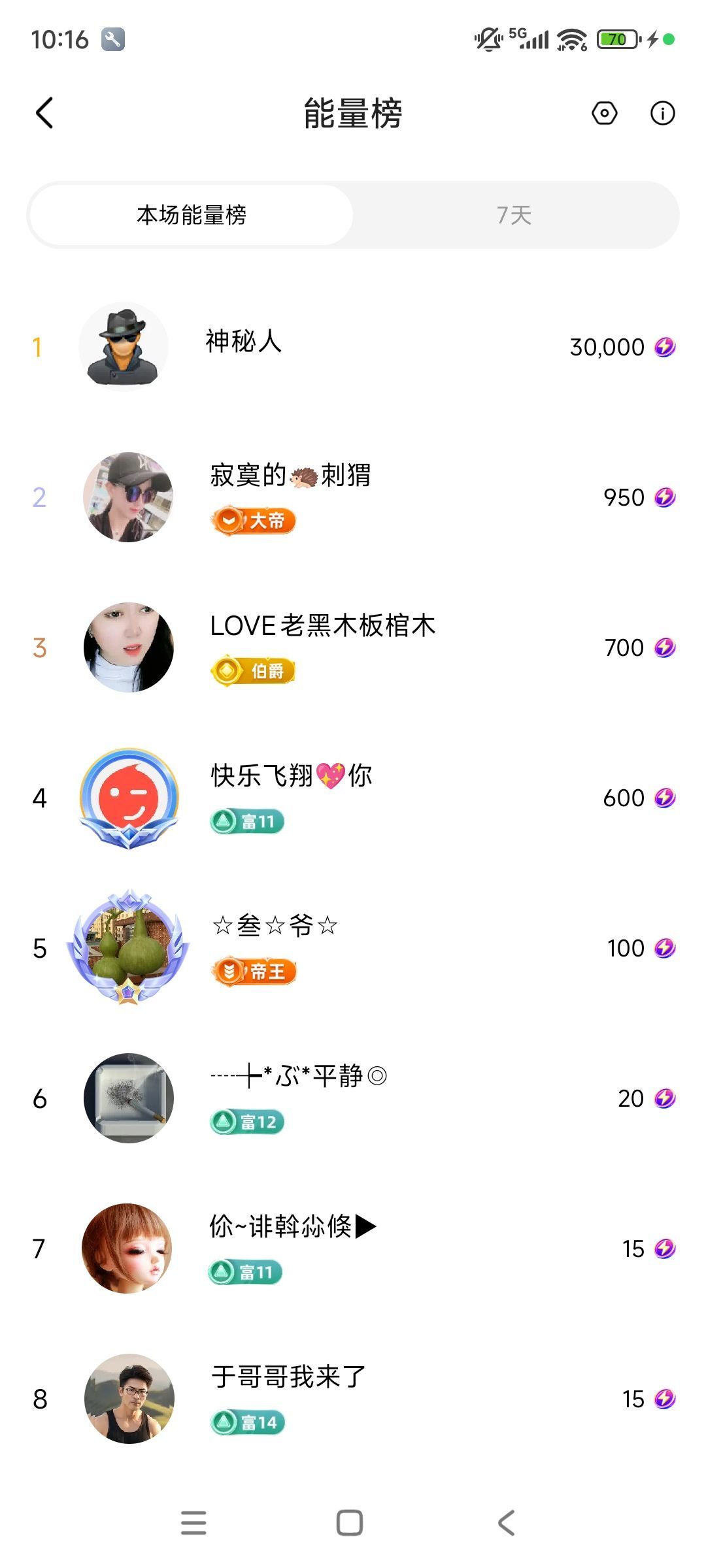The height and width of the screenshot is (1568, 706).
Task: Tap the system home button
Action: [x=350, y=1523]
